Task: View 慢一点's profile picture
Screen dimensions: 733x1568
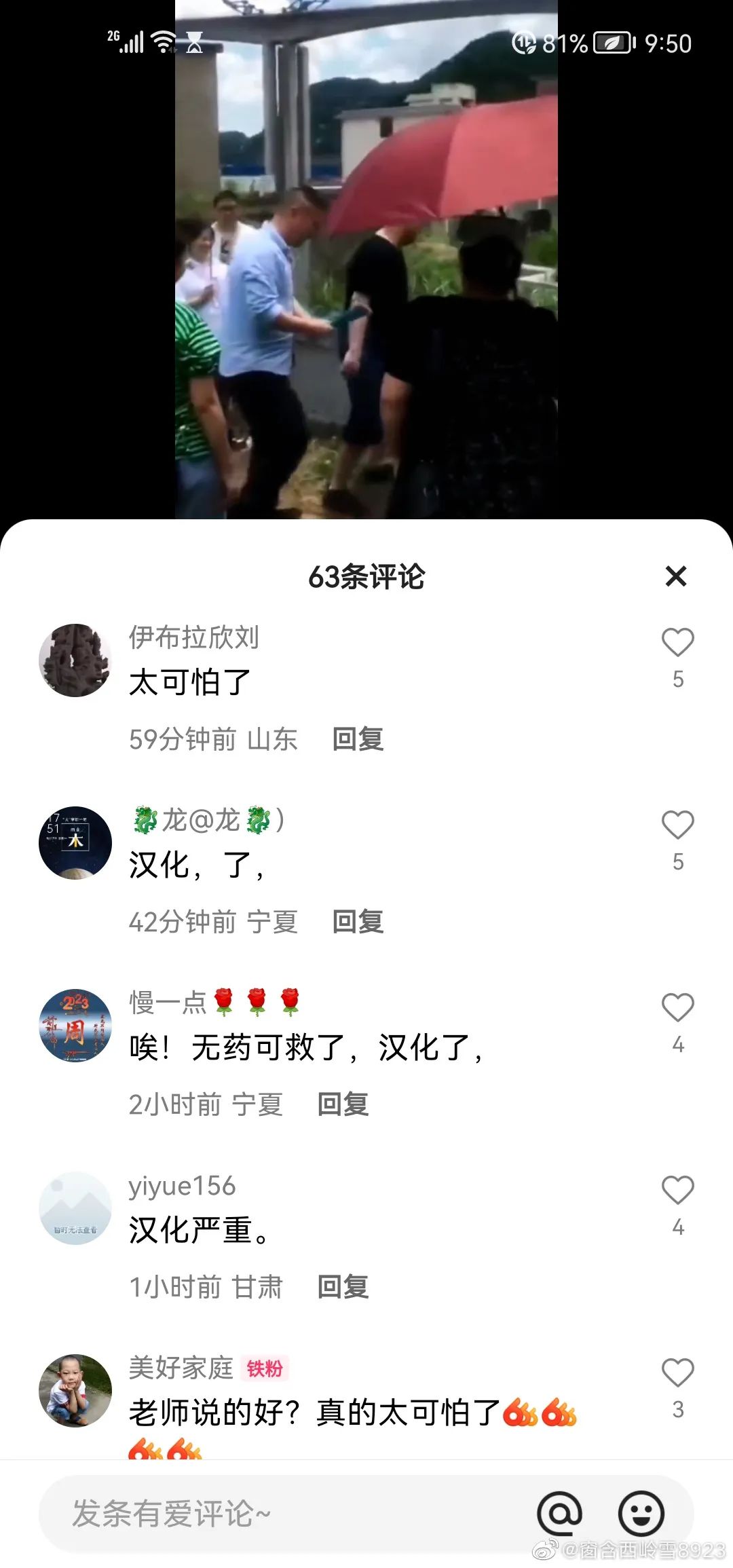Action: [75, 1026]
